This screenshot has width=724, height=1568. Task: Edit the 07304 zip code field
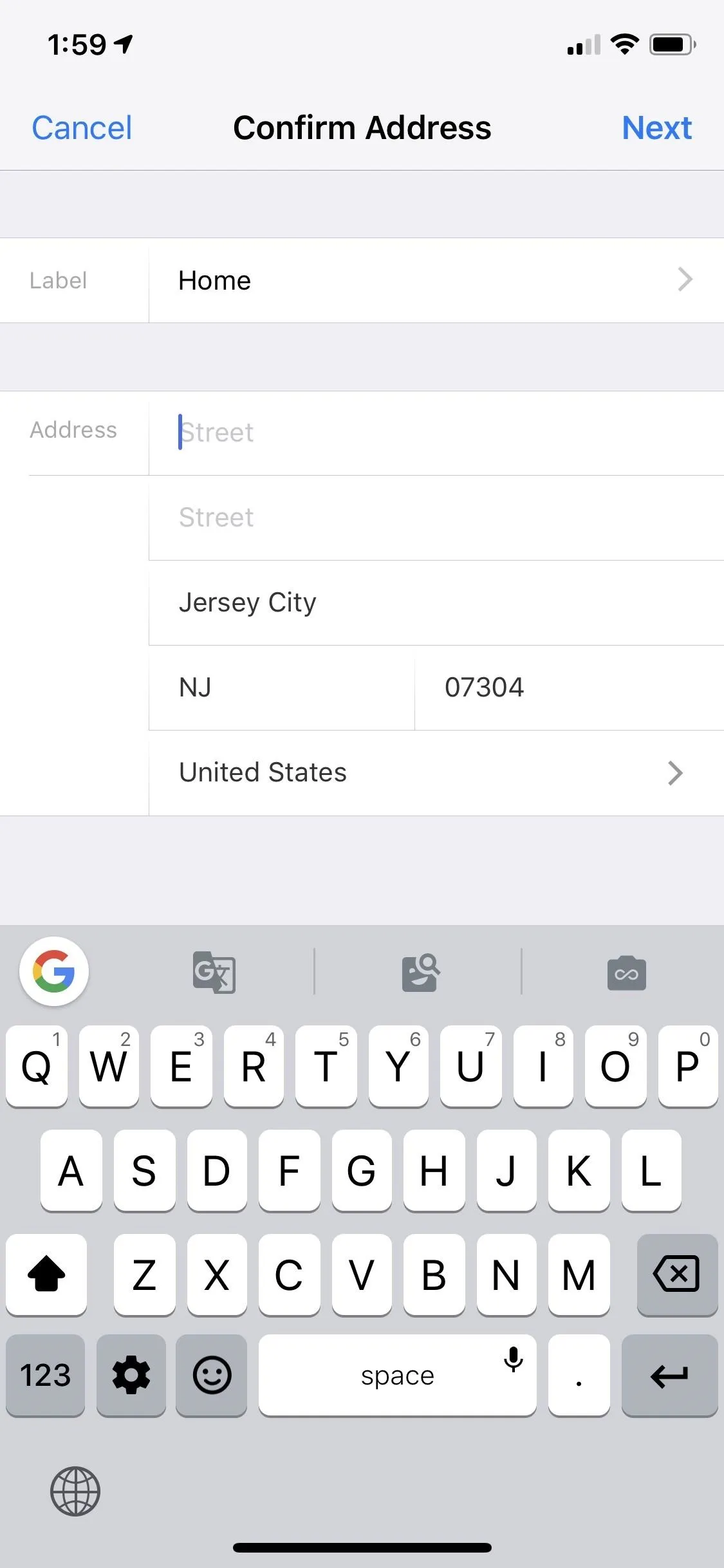(x=570, y=687)
